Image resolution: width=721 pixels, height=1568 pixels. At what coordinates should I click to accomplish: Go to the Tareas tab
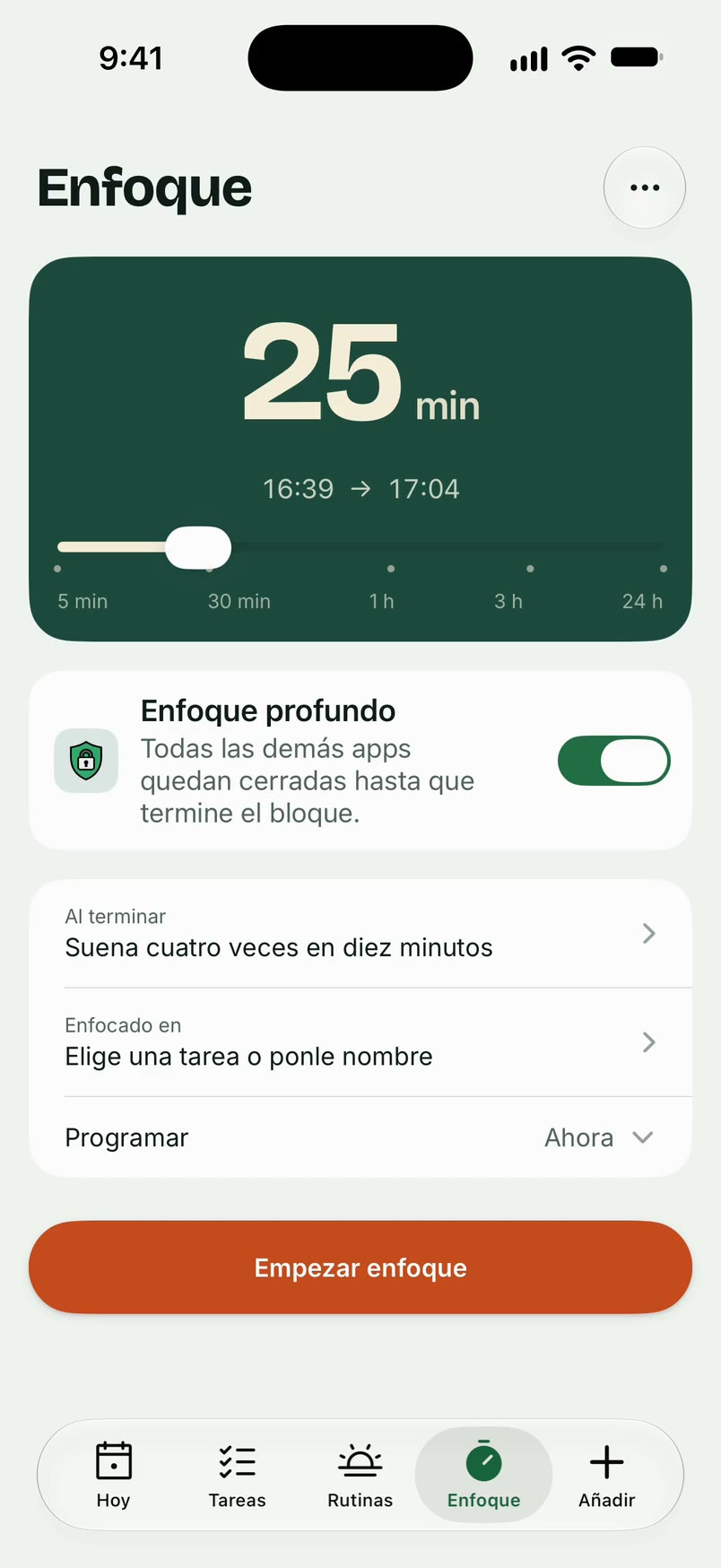click(x=237, y=1475)
